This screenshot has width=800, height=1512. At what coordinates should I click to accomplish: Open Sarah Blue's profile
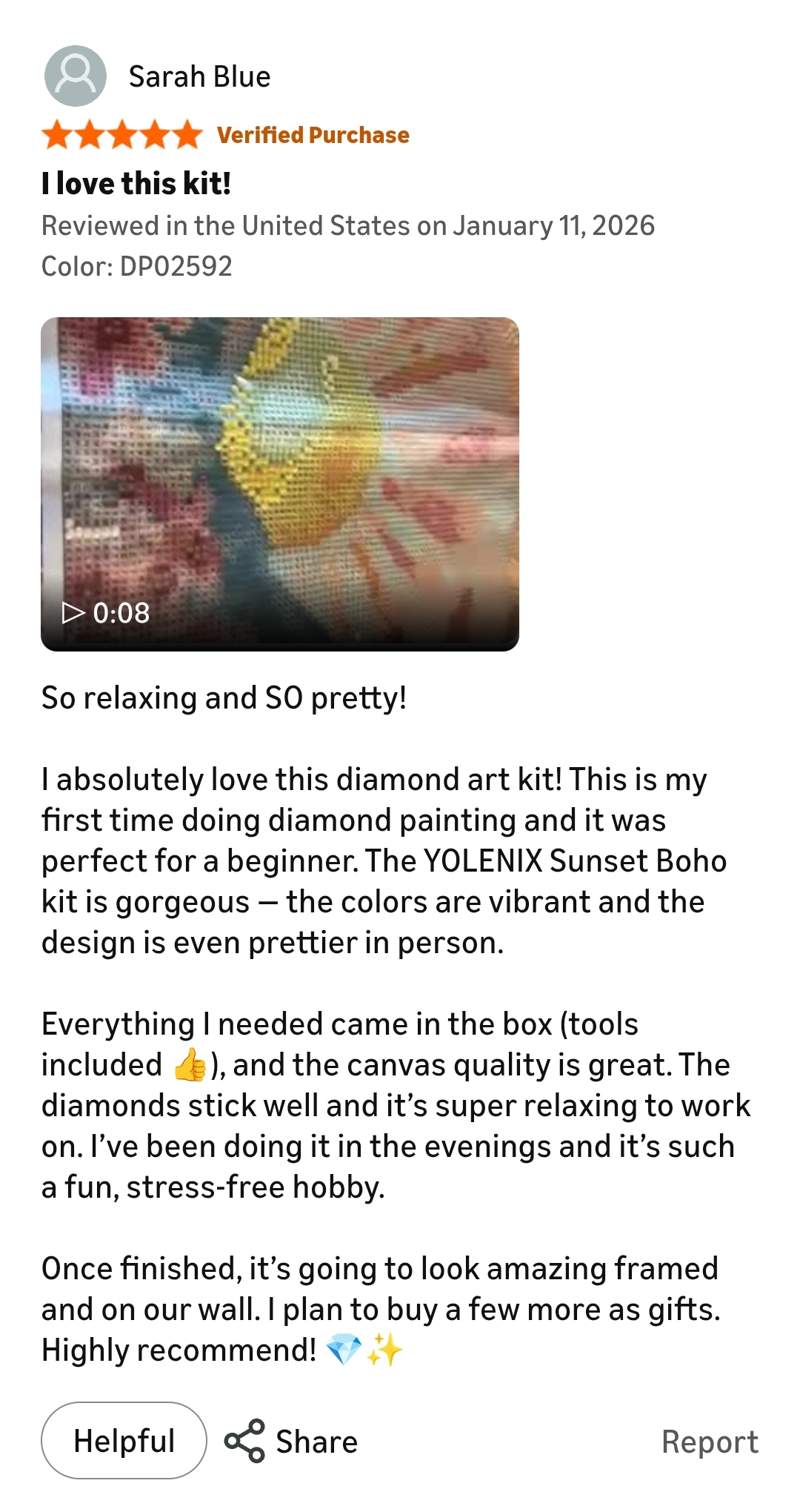(157, 76)
